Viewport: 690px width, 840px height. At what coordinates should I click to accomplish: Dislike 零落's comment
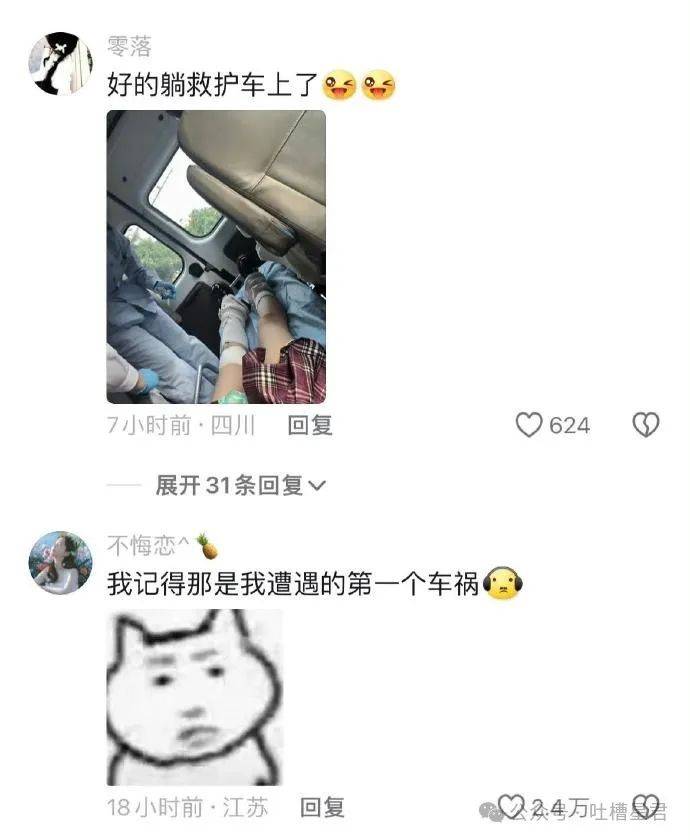pos(645,425)
